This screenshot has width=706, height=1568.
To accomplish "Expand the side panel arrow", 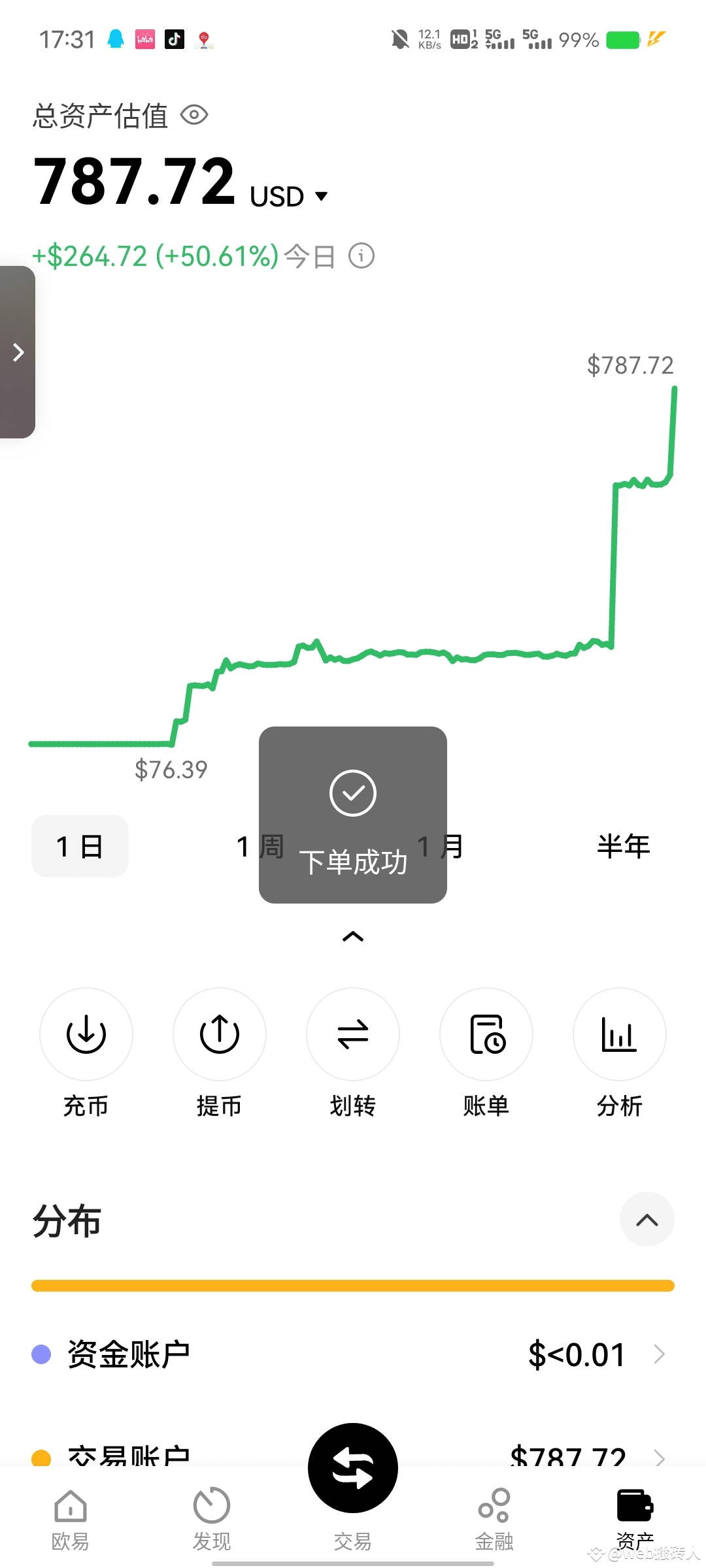I will (x=18, y=352).
